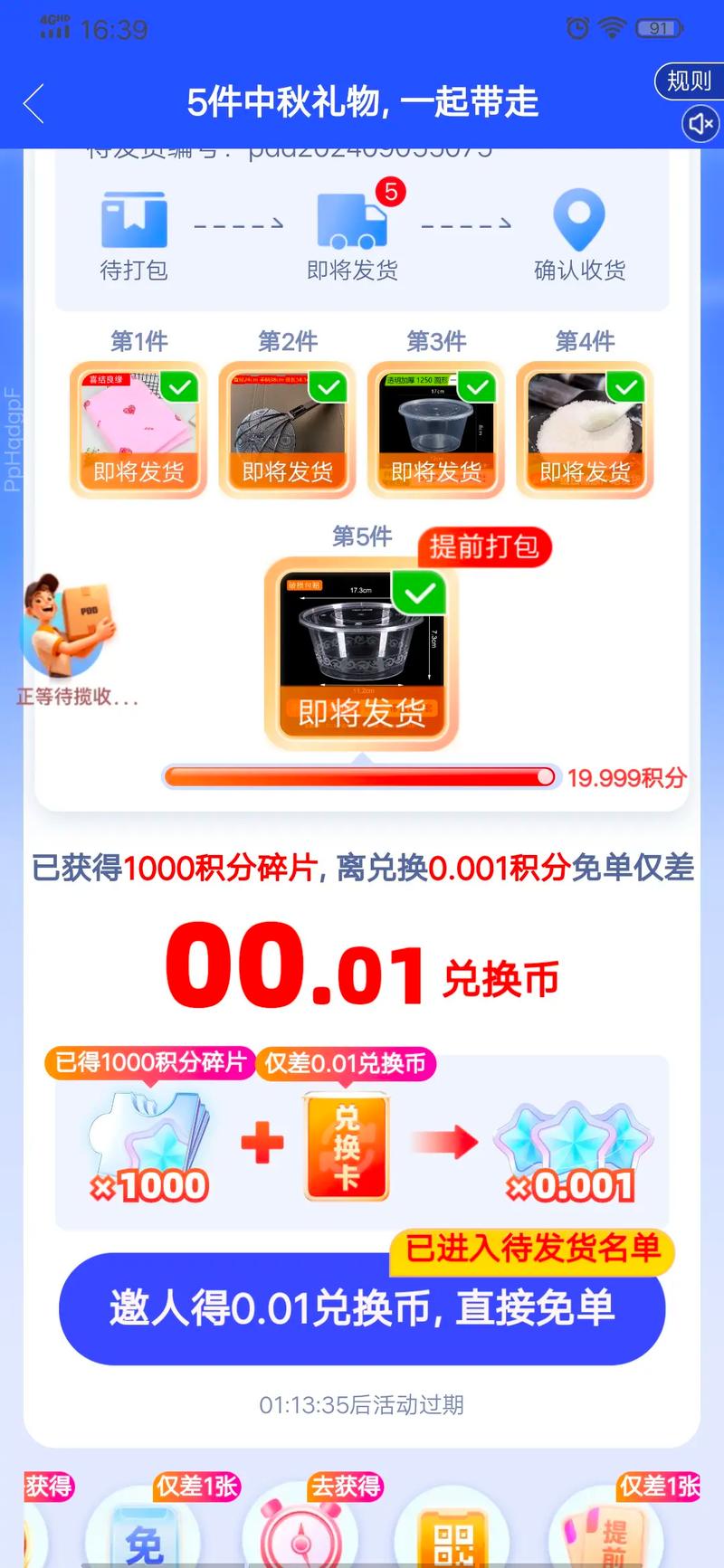
Task: Tap 邀人得0.01兑换币,直接免单 button
Action: pos(362,1307)
